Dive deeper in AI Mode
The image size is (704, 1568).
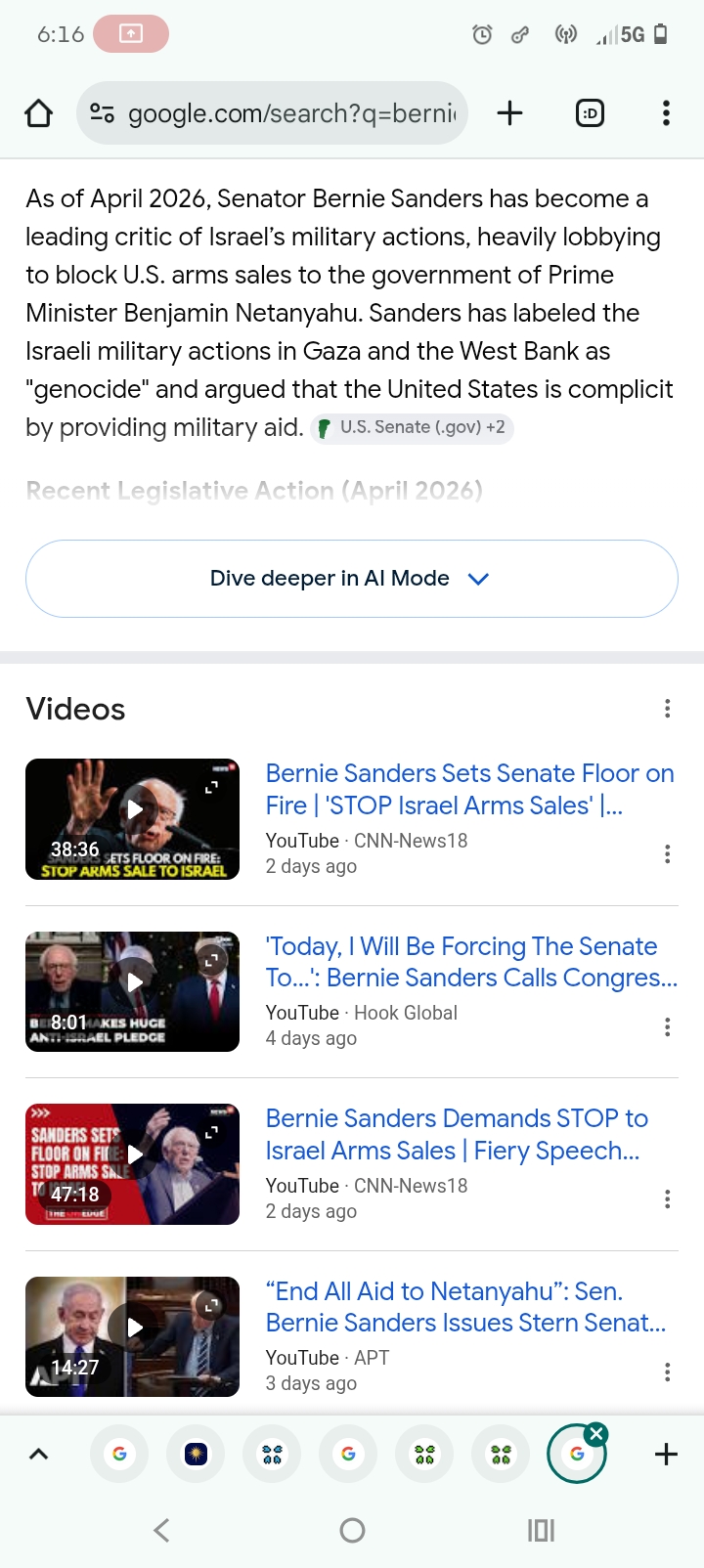pos(351,579)
